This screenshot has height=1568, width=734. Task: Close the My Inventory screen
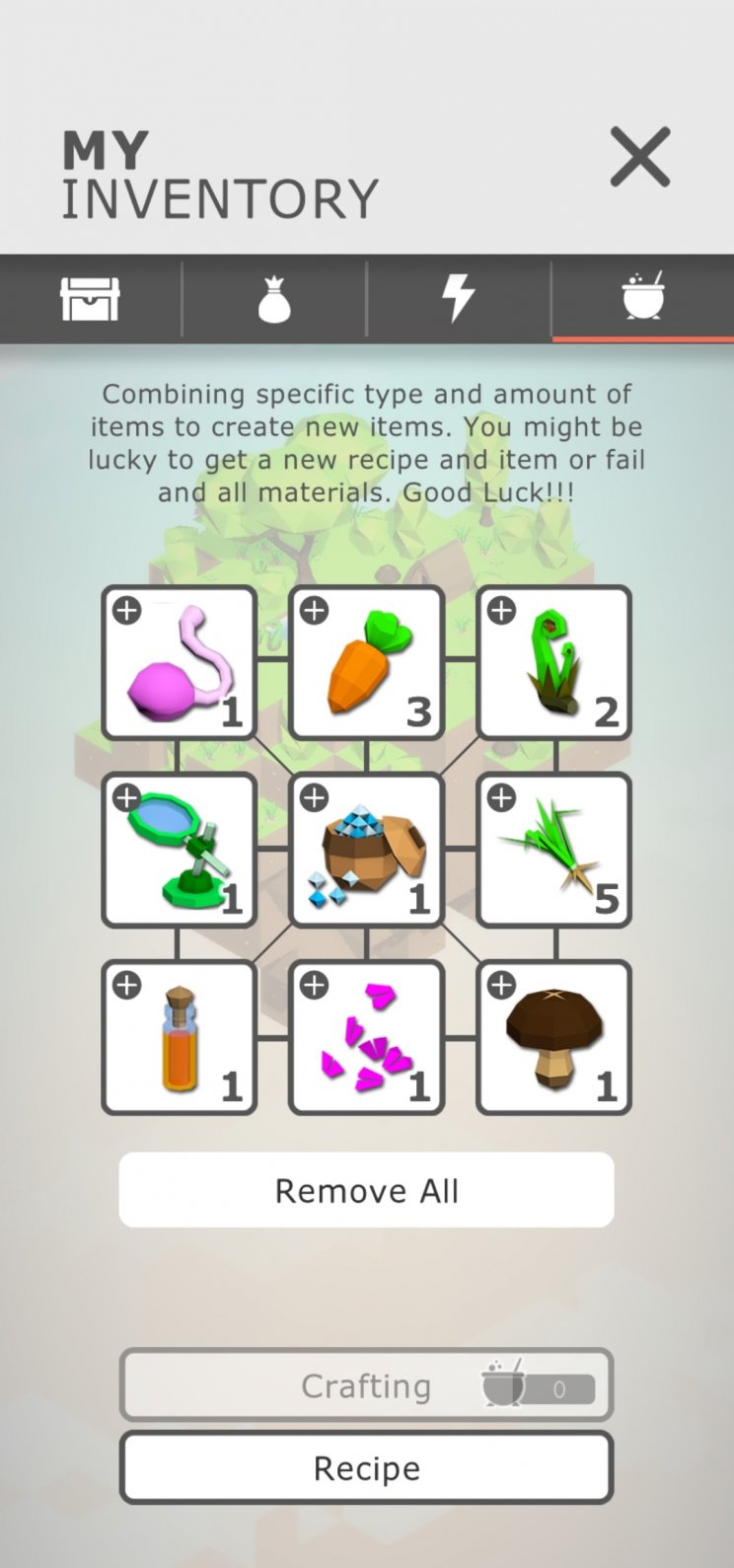click(639, 157)
